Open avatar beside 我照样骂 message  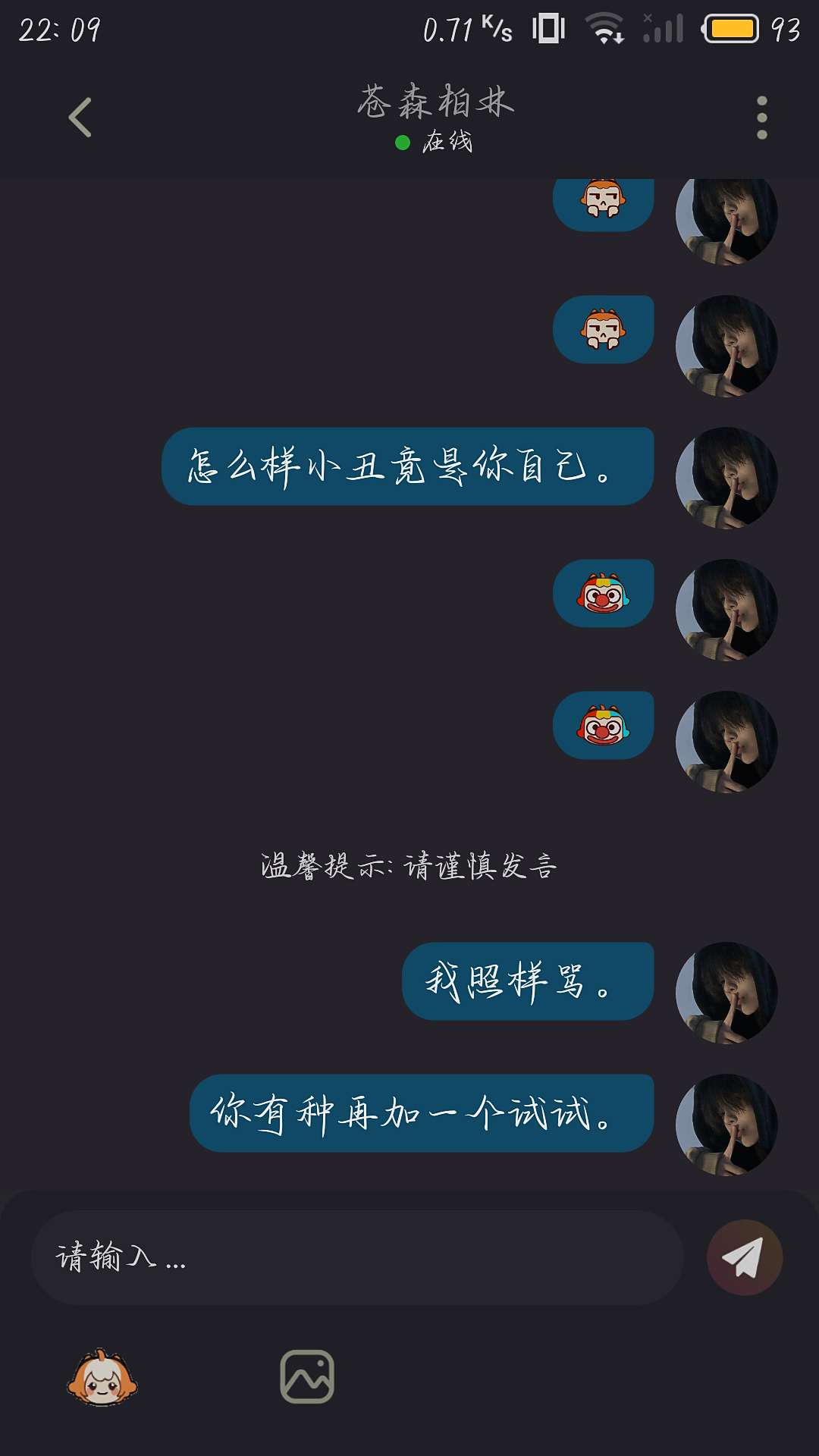(726, 993)
